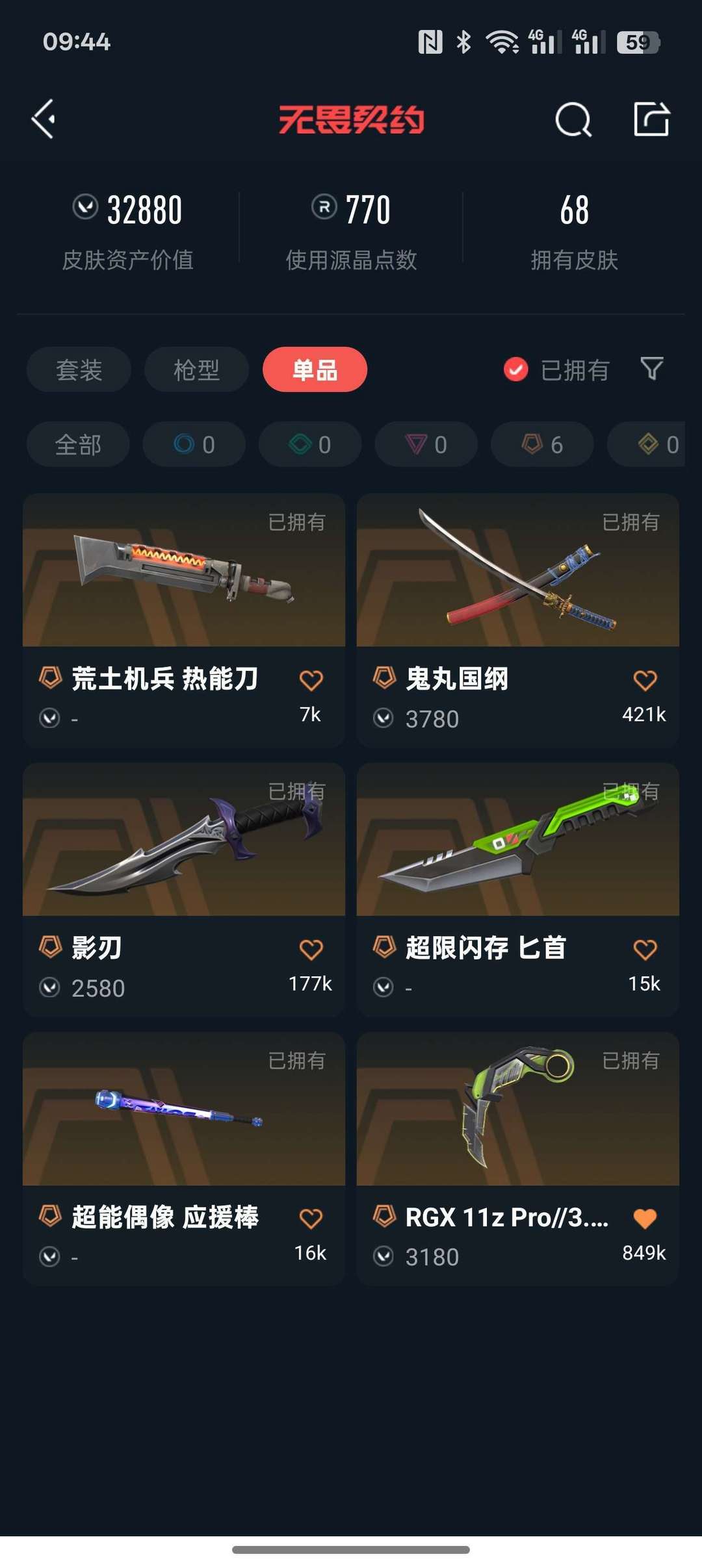Select the 全部 rarity filter pill
Screen dimensions: 702x1568
point(77,444)
